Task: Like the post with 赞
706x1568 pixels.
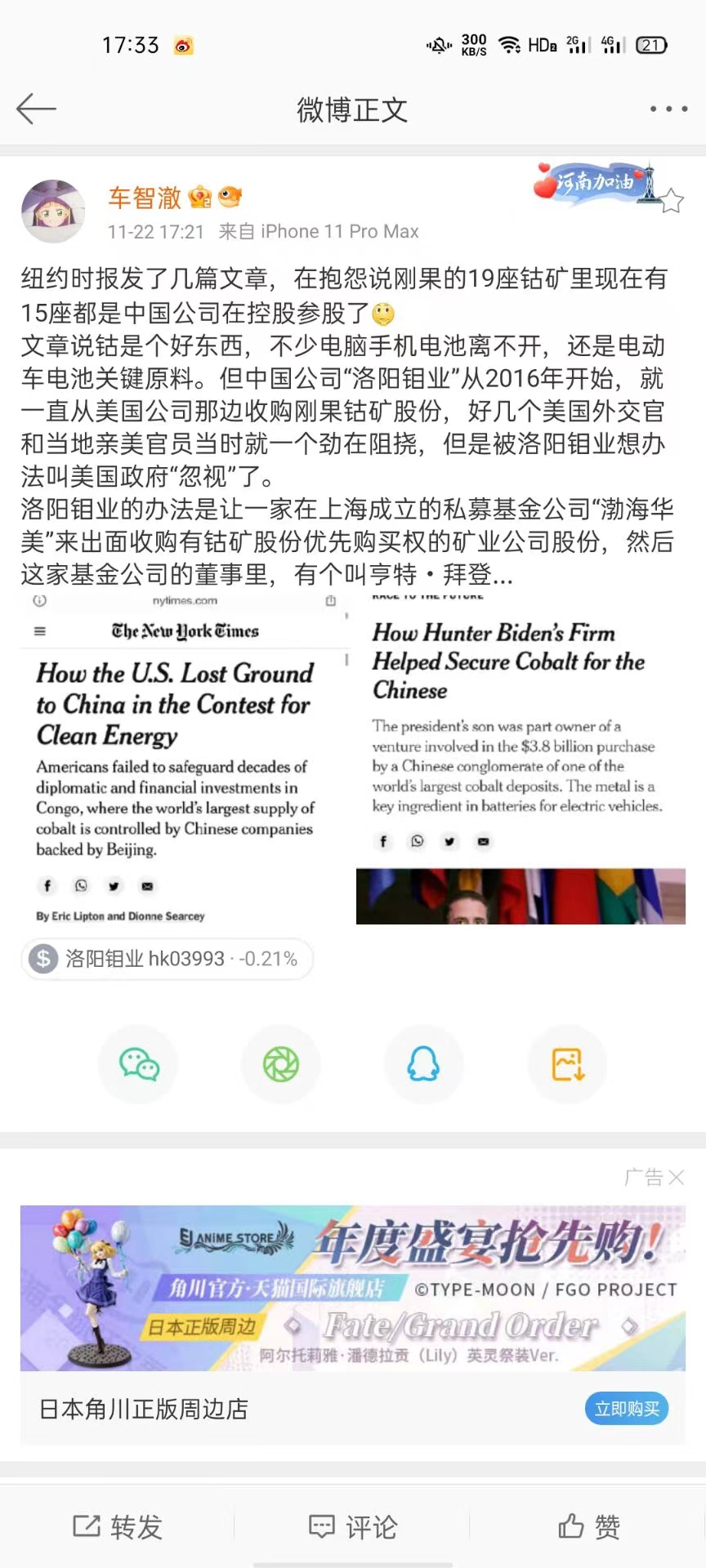Action: click(588, 1526)
